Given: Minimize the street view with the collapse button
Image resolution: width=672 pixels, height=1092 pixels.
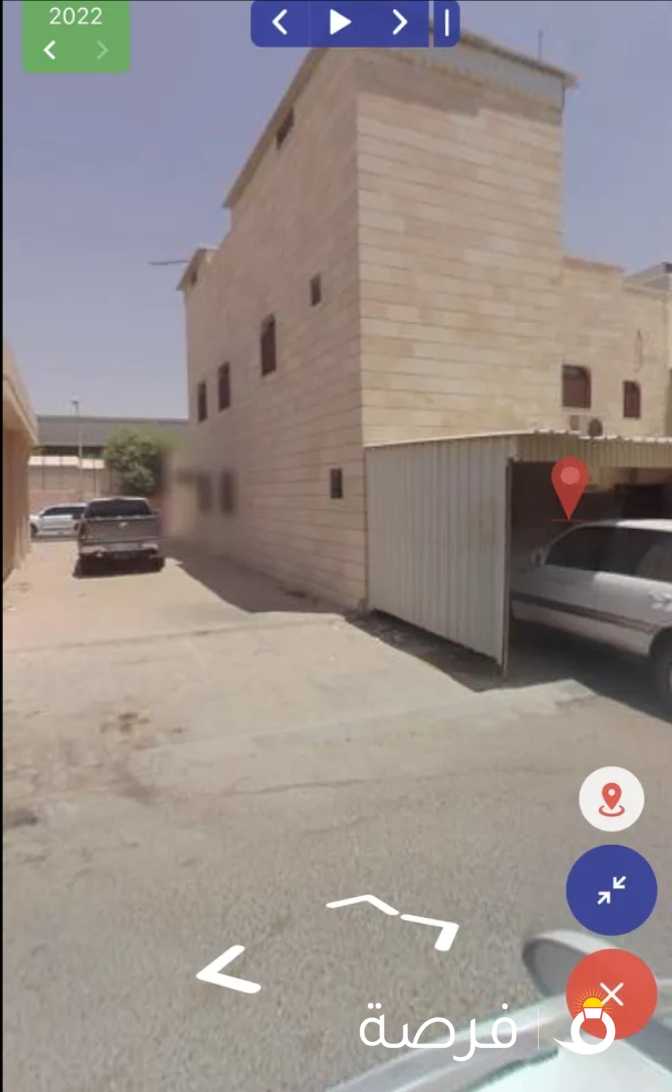Looking at the screenshot, I should [x=611, y=889].
